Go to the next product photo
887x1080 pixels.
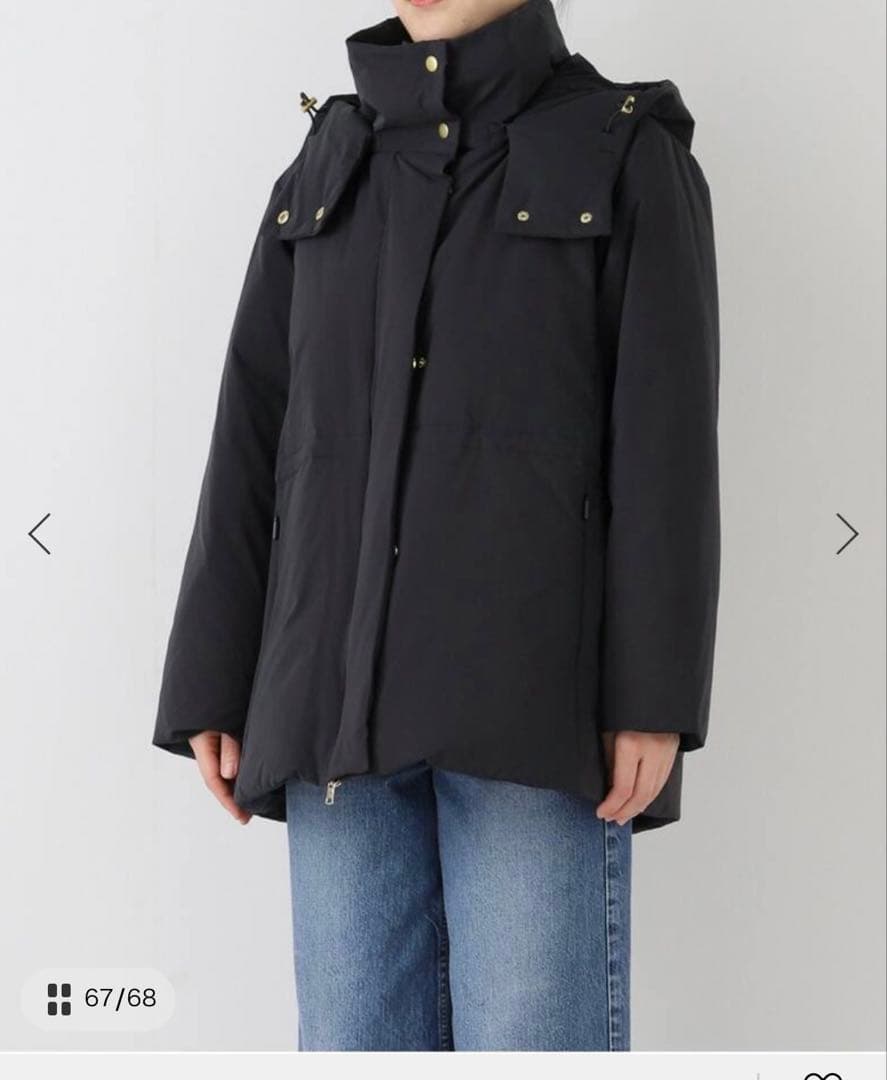coord(846,534)
